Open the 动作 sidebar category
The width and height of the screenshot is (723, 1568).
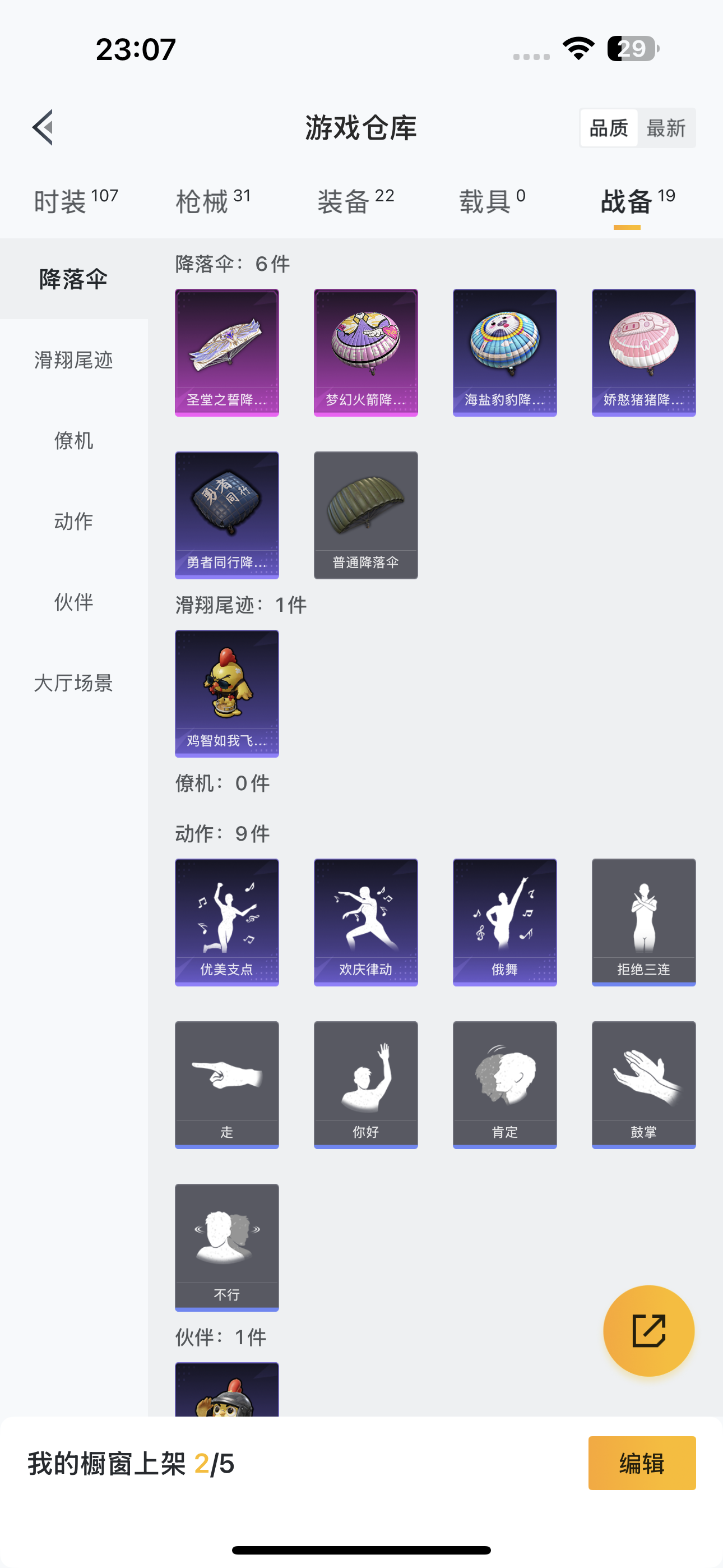pos(73,521)
